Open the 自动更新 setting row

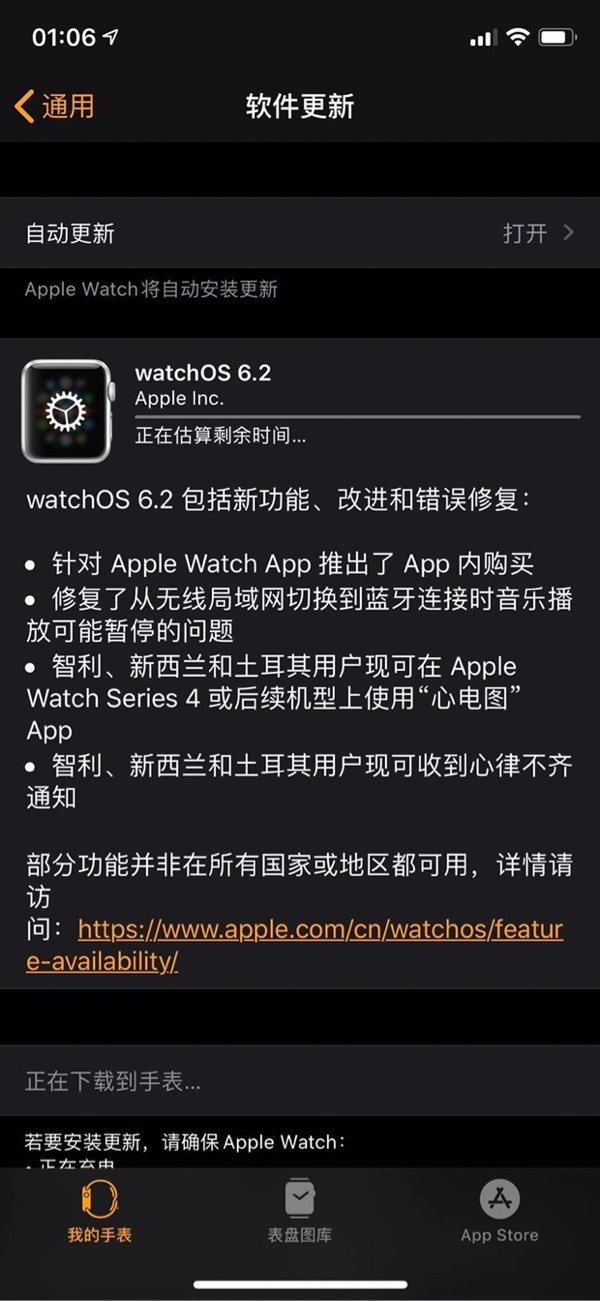click(x=300, y=233)
